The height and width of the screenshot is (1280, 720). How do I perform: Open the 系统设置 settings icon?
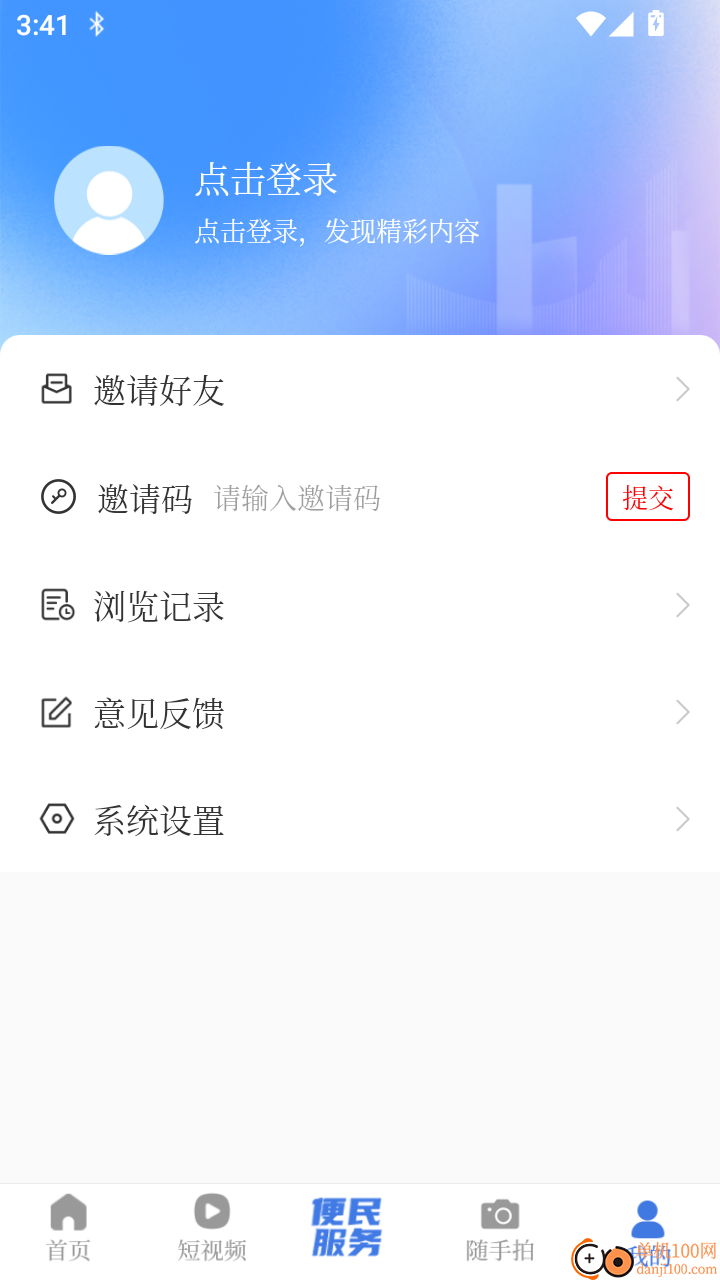pyautogui.click(x=57, y=819)
